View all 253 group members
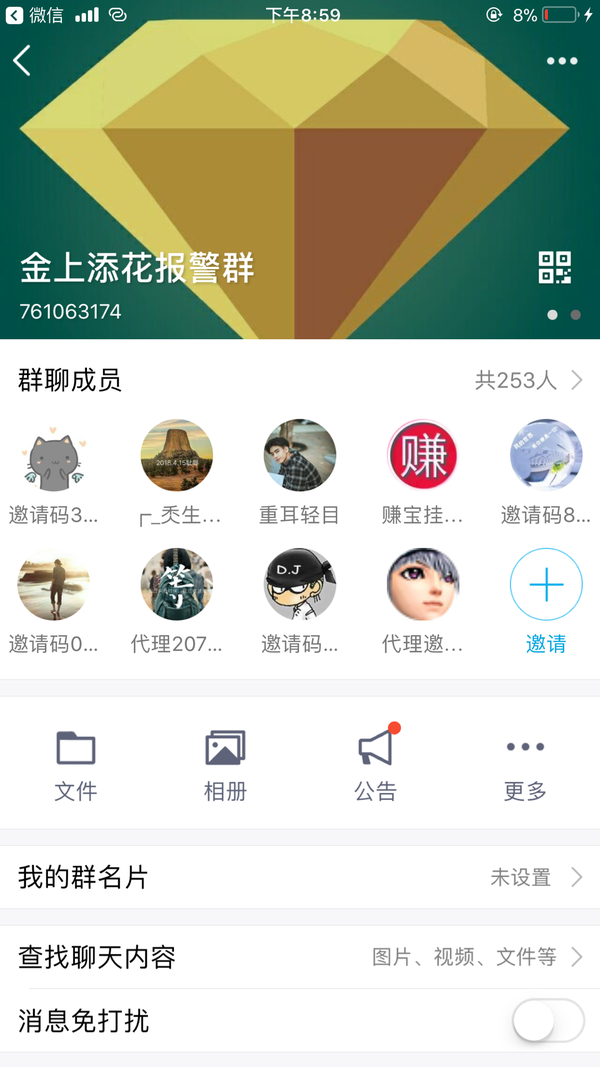The image size is (600, 1067). click(528, 380)
